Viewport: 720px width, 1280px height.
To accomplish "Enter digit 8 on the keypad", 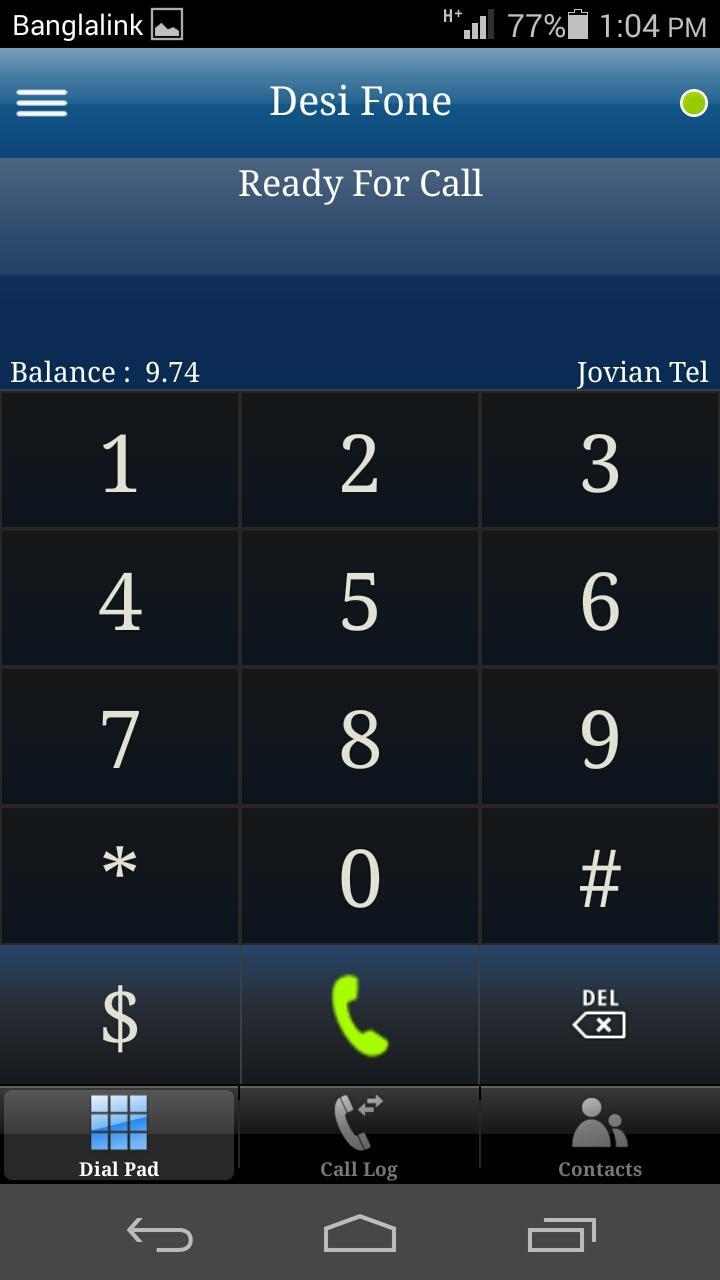I will tap(360, 738).
